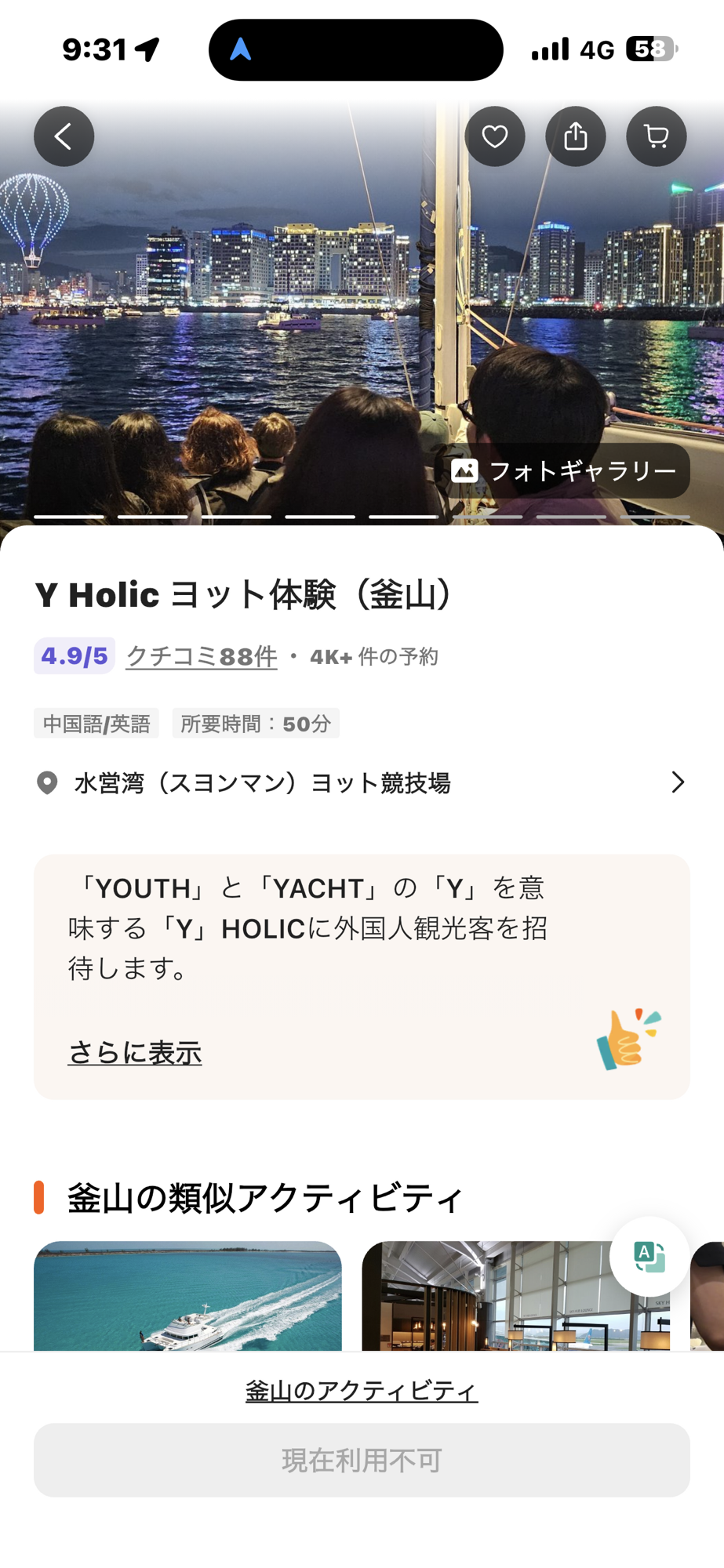
Task: Open the shopping cart
Action: click(657, 136)
